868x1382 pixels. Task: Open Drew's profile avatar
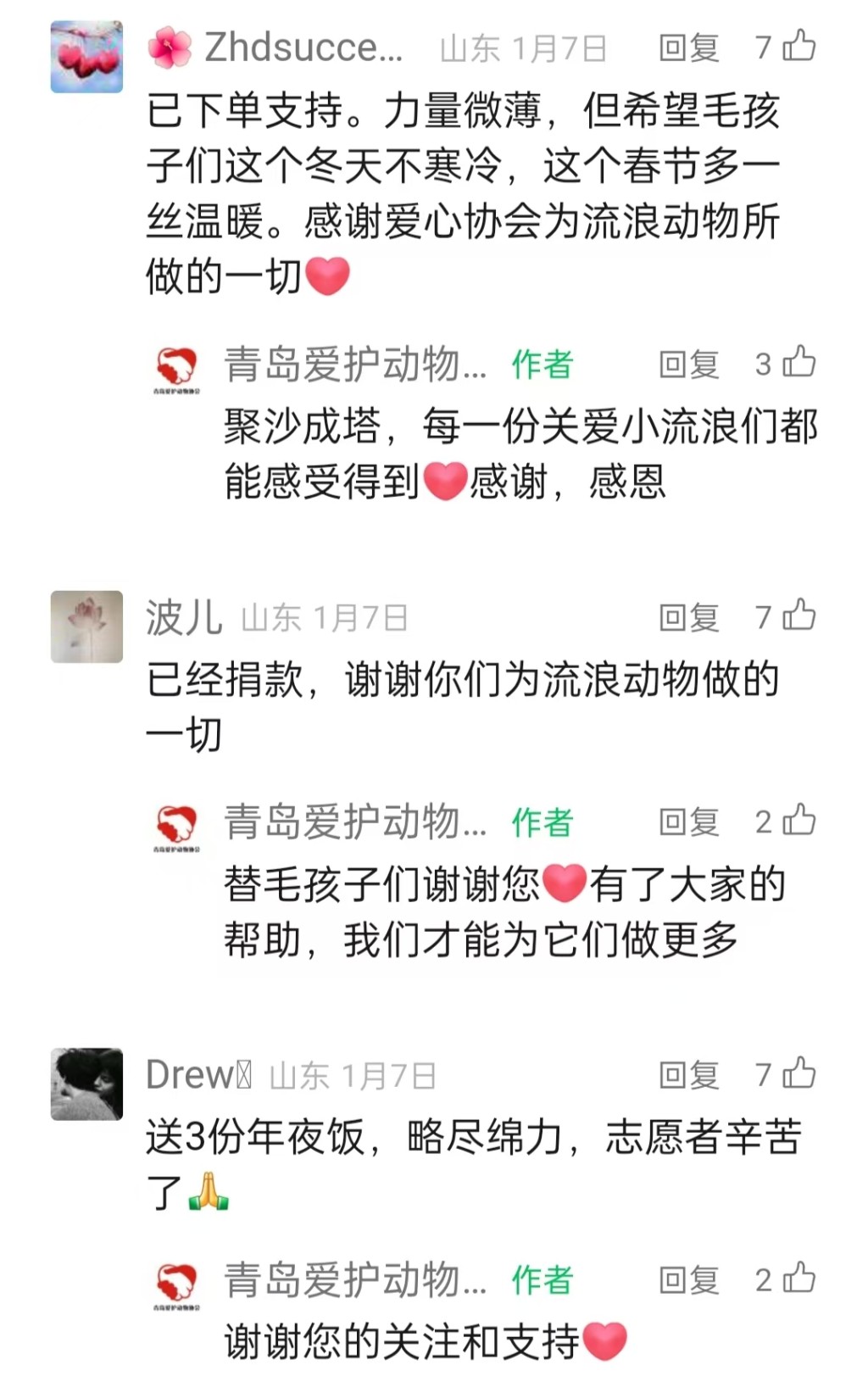pyautogui.click(x=86, y=1084)
